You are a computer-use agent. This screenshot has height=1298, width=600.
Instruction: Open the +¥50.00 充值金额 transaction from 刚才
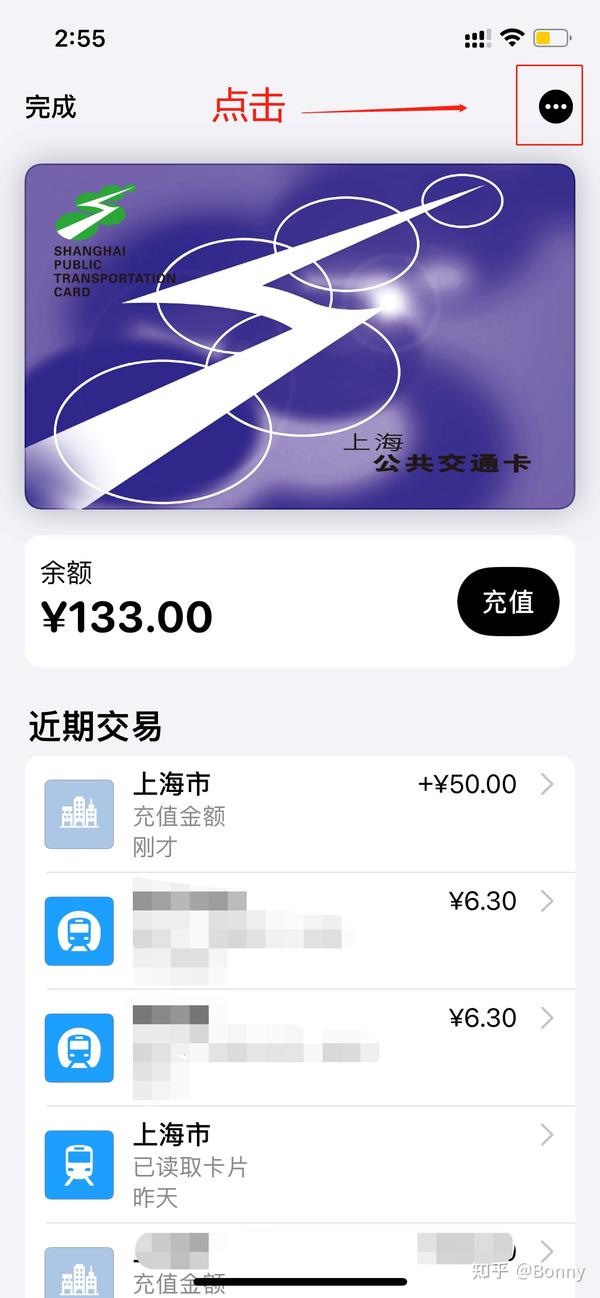(300, 814)
